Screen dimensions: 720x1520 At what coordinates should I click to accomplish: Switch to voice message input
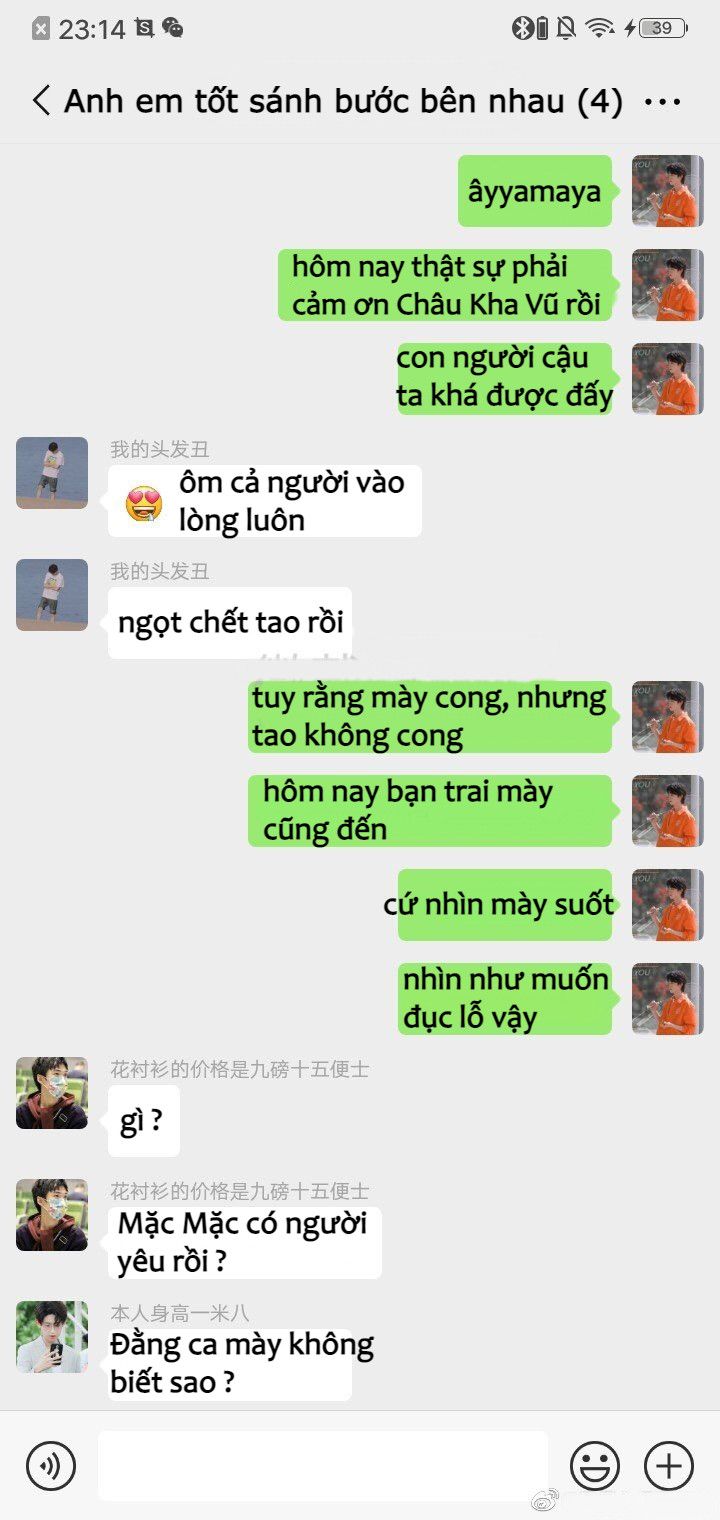tap(51, 1466)
